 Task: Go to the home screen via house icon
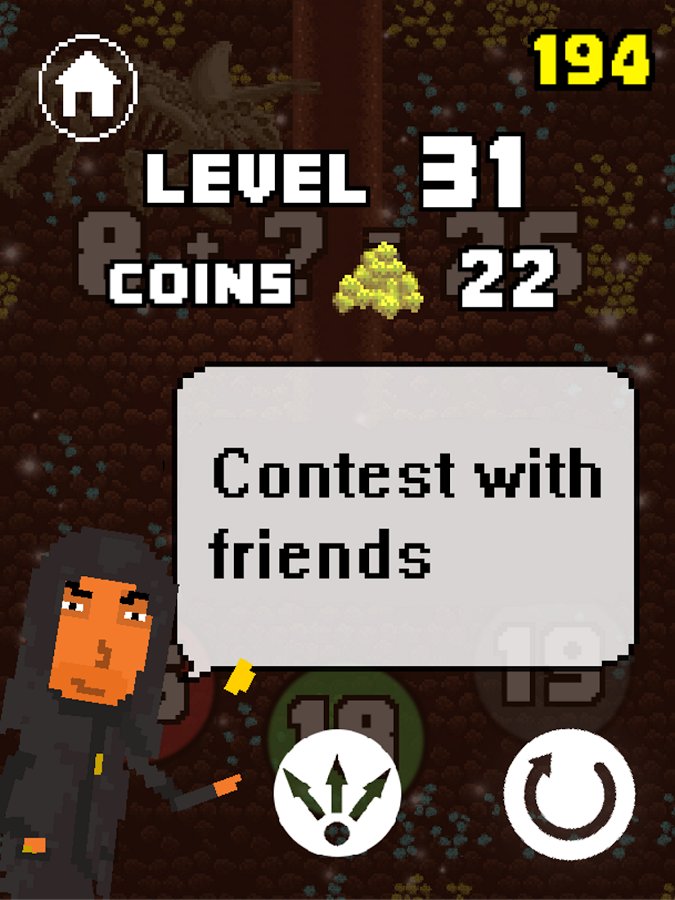click(87, 89)
